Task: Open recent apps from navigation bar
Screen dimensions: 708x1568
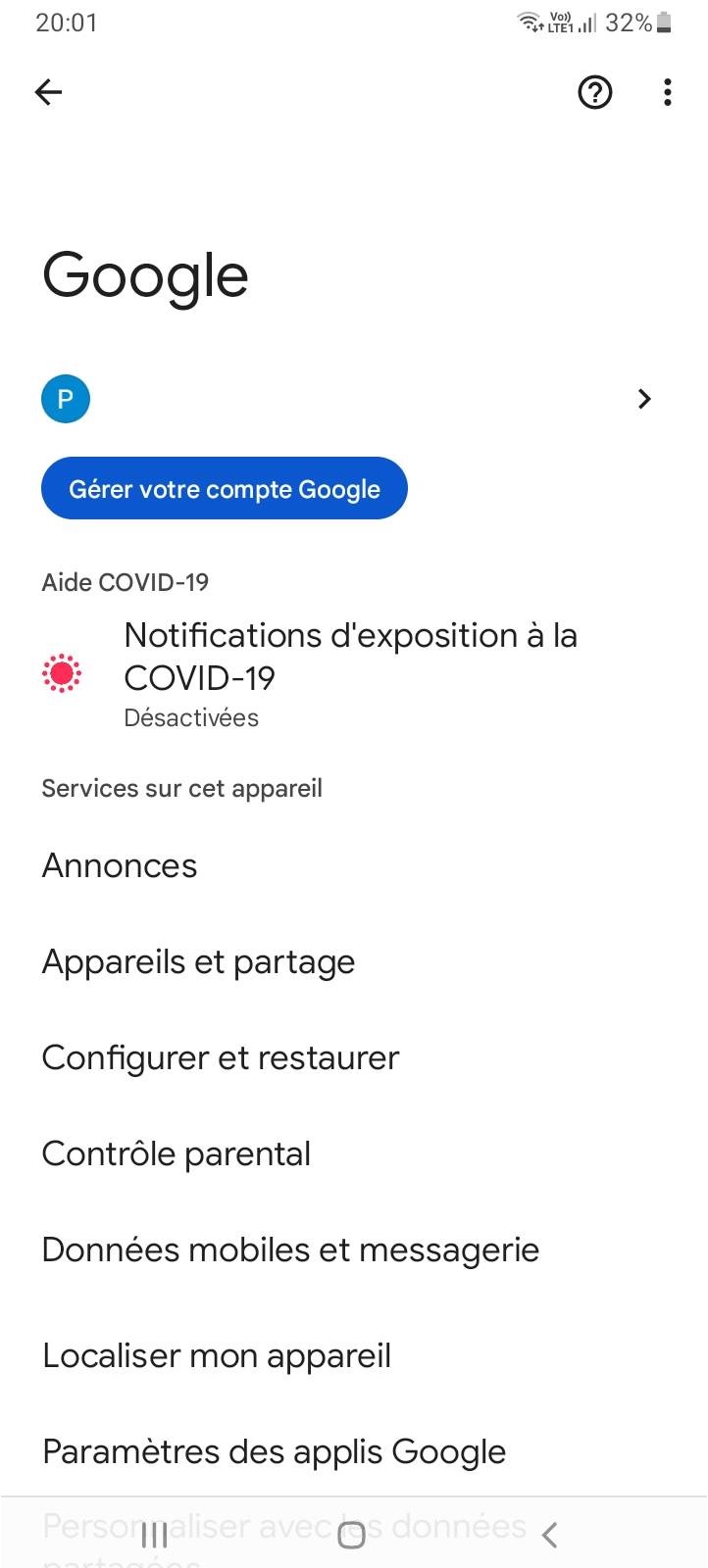Action: pyautogui.click(x=154, y=1535)
